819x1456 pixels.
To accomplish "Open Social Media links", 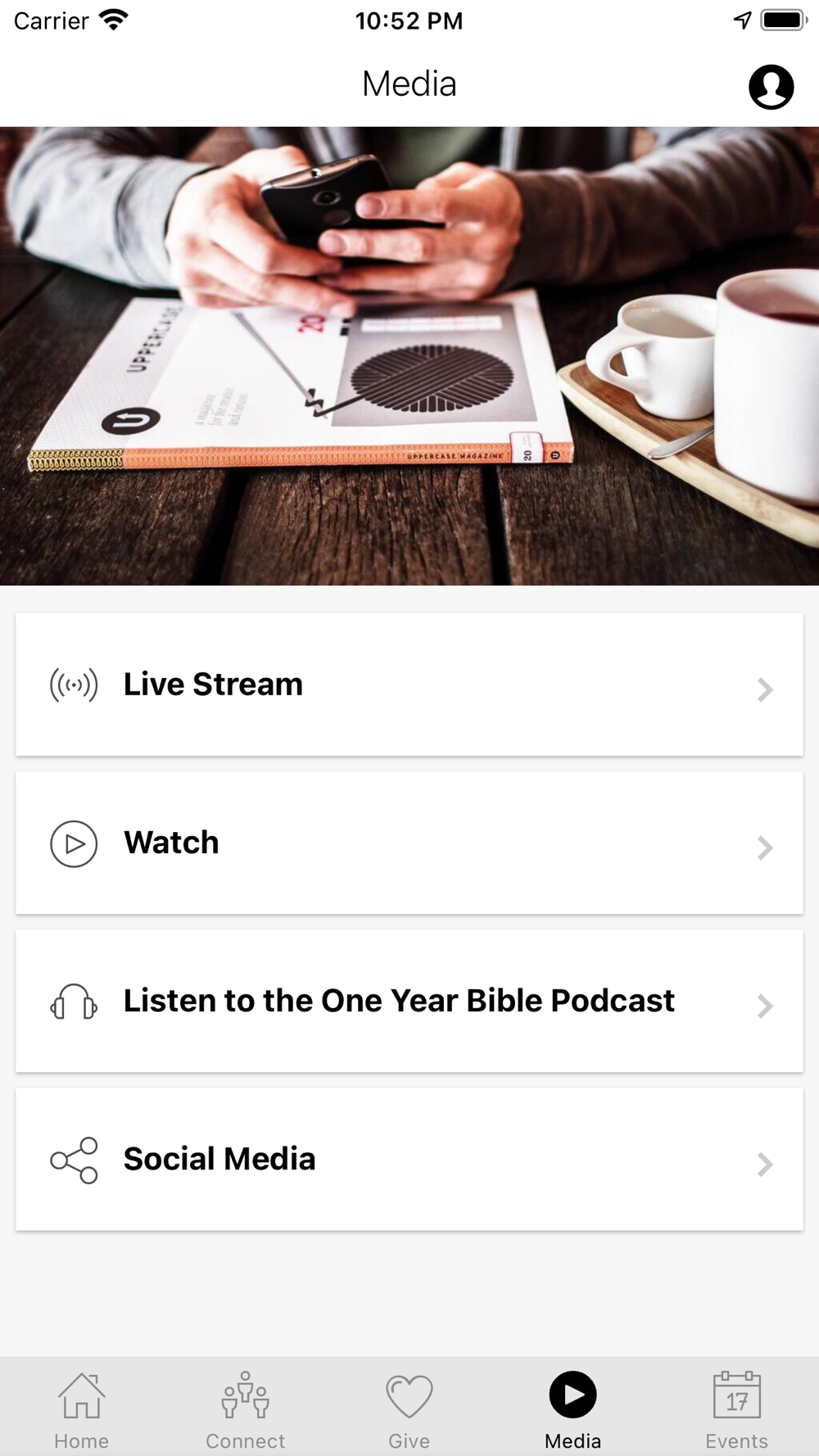I will point(409,1159).
